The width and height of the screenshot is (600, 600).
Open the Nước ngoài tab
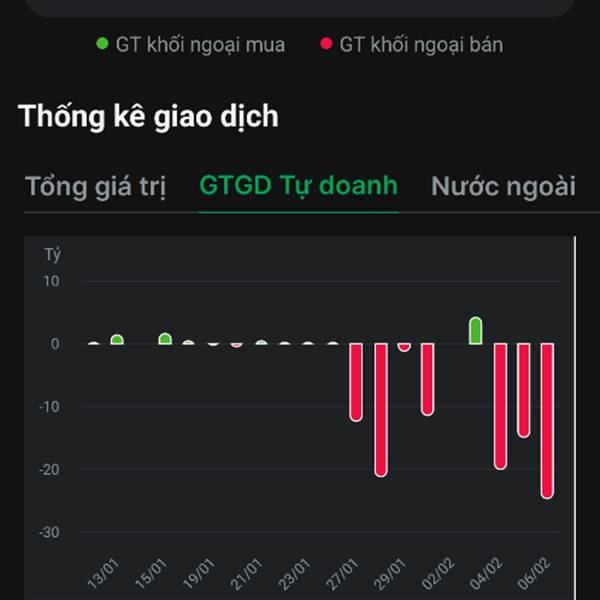click(503, 187)
